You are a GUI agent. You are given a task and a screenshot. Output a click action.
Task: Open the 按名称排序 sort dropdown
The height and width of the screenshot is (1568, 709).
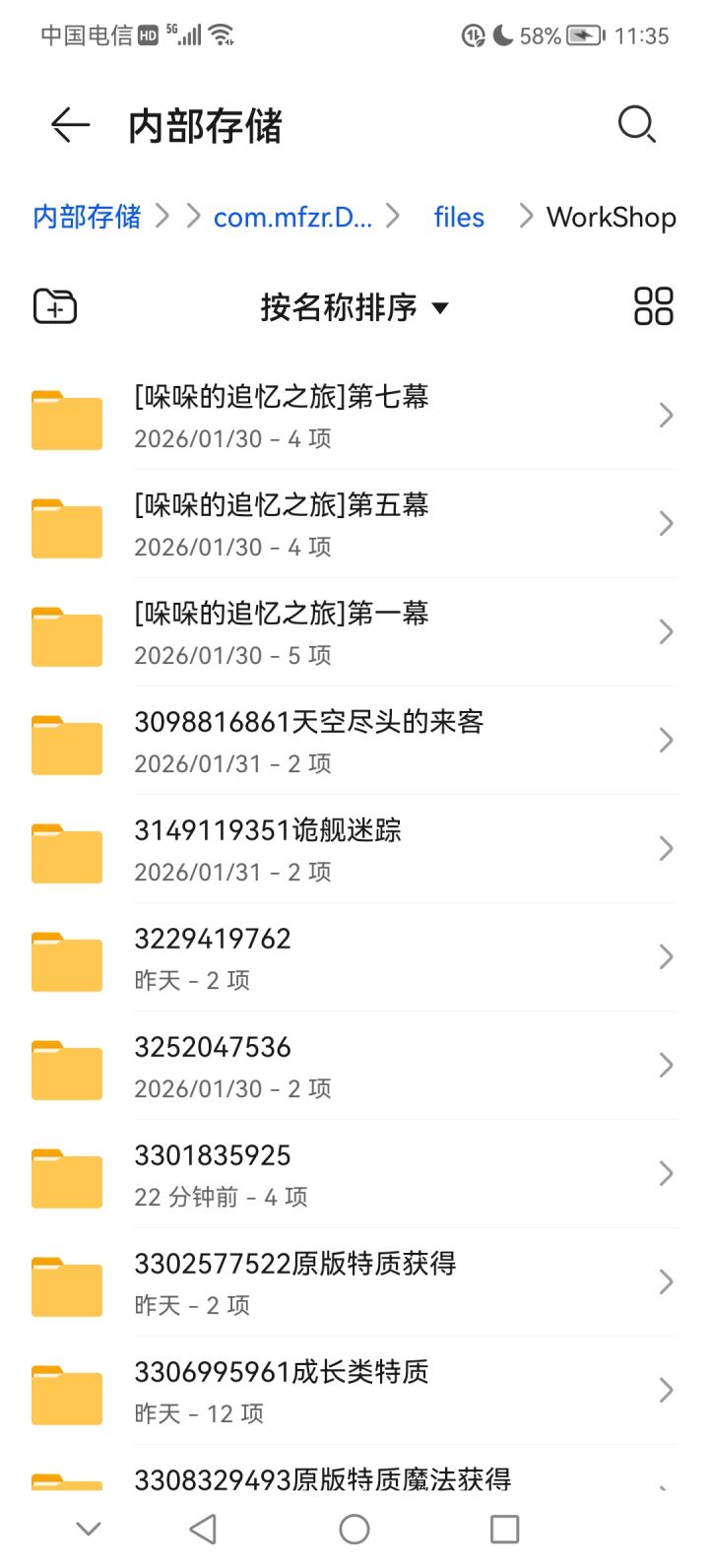[x=354, y=307]
